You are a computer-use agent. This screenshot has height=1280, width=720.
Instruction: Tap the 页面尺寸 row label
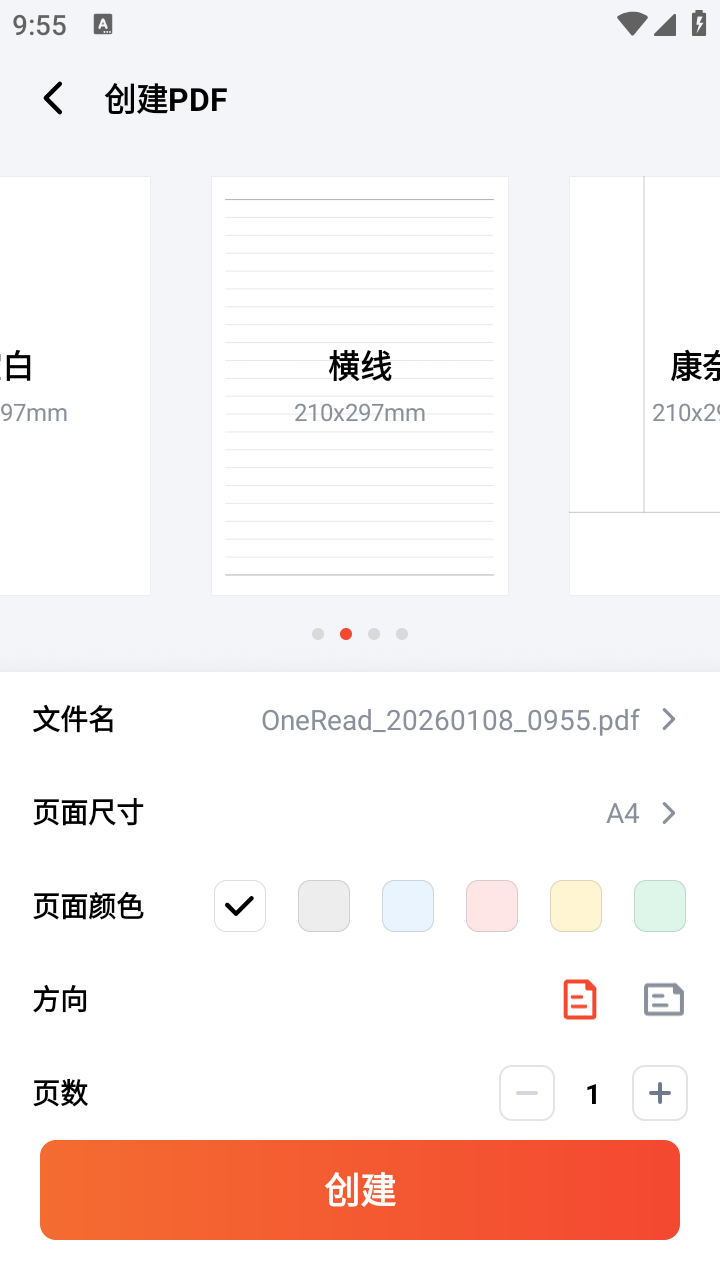(x=88, y=813)
